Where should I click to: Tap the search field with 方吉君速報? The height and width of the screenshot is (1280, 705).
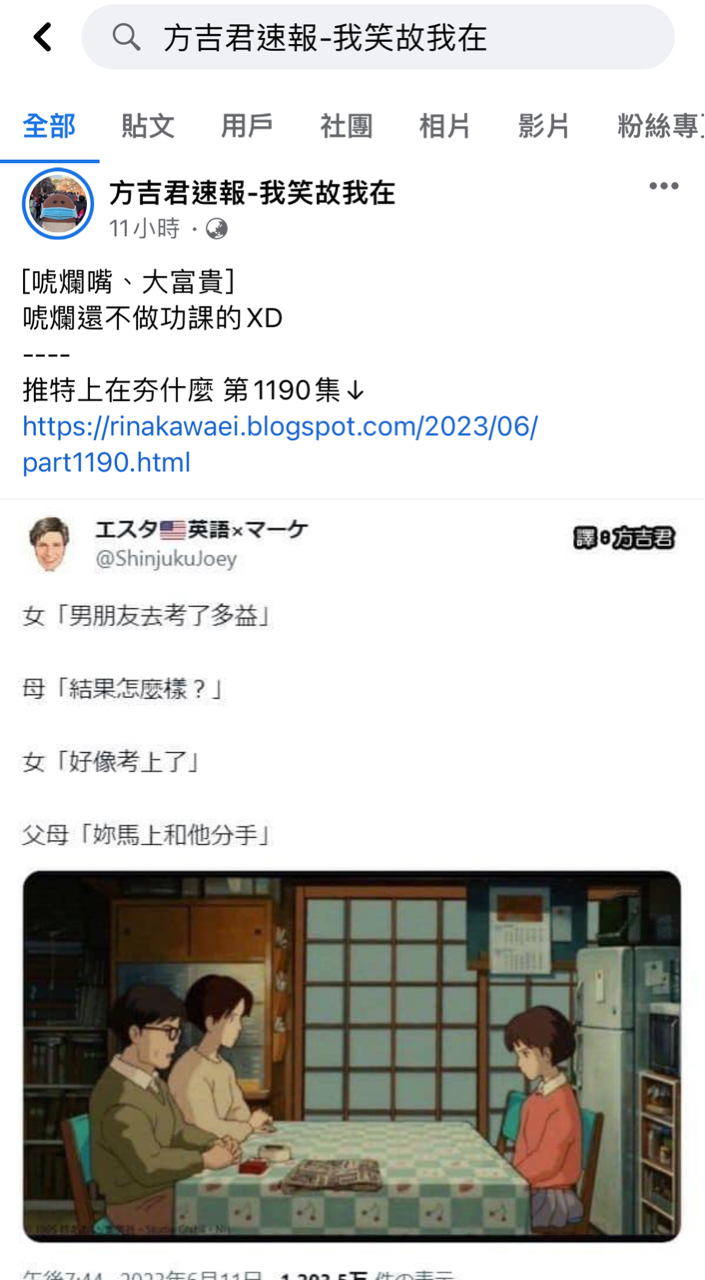(x=378, y=38)
